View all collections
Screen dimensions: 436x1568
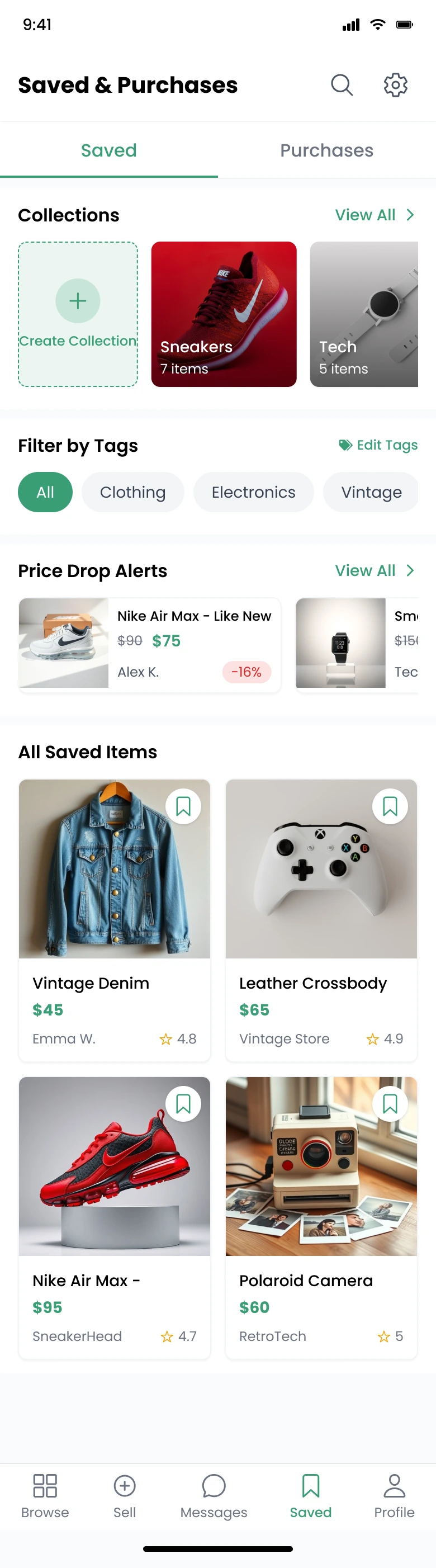tap(375, 215)
